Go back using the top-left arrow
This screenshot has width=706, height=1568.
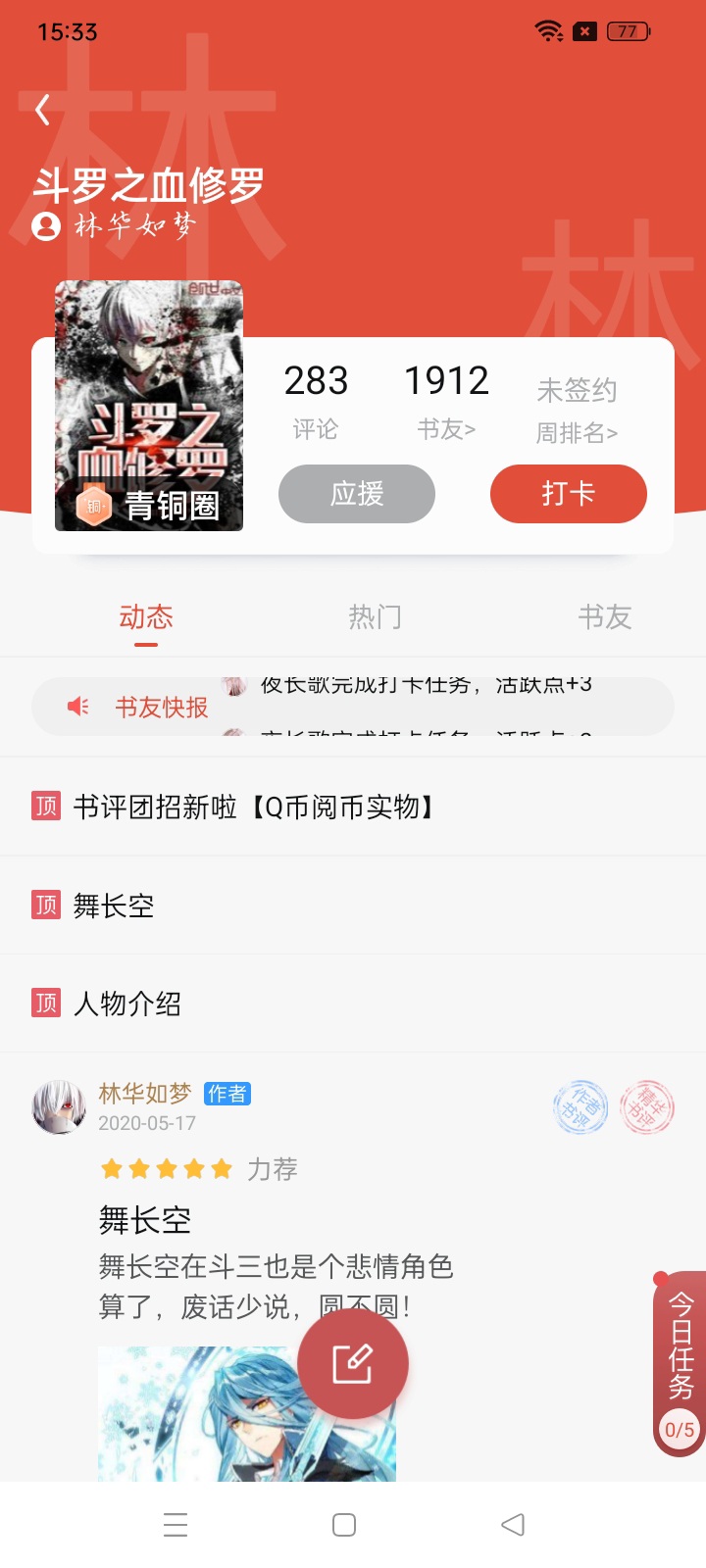tap(42, 110)
